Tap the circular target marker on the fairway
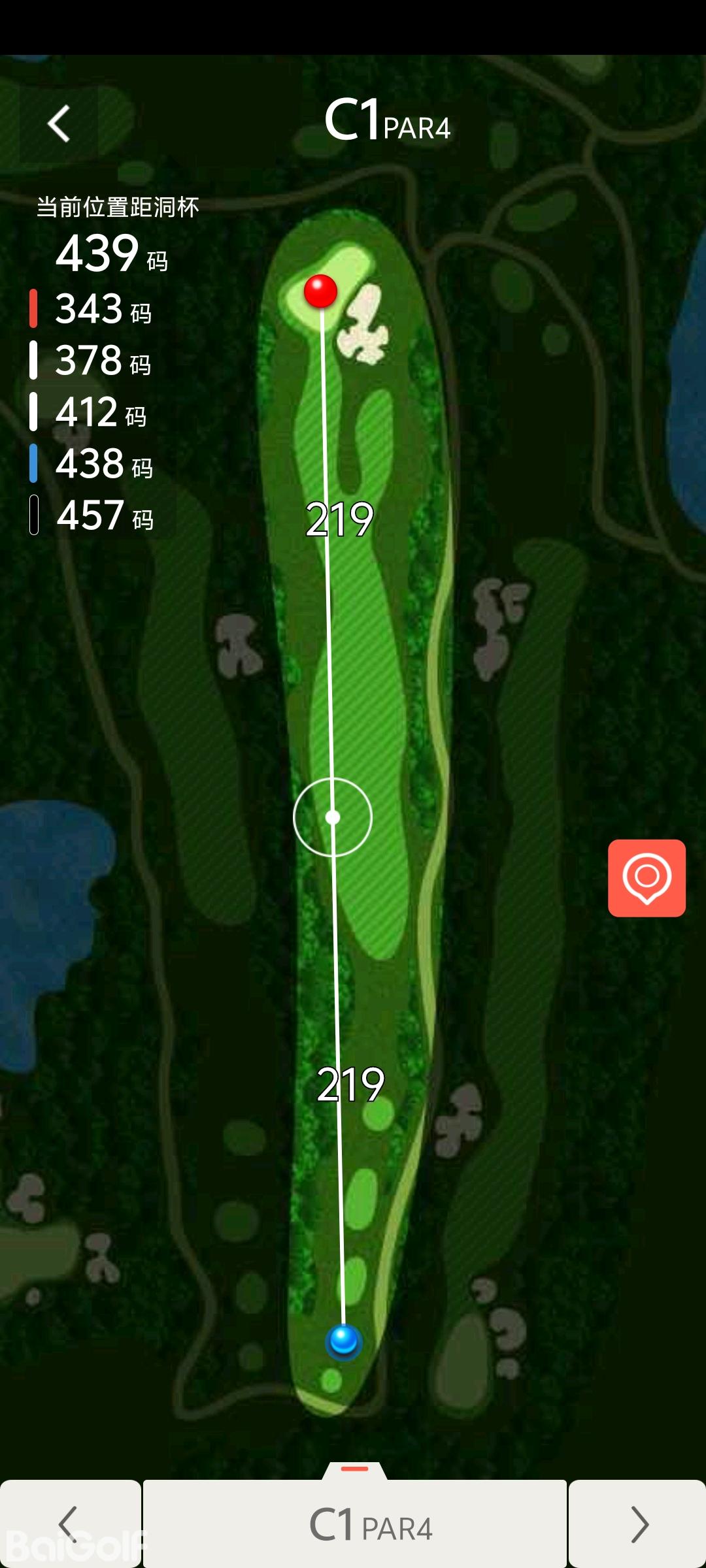This screenshot has height=1568, width=706. [333, 817]
